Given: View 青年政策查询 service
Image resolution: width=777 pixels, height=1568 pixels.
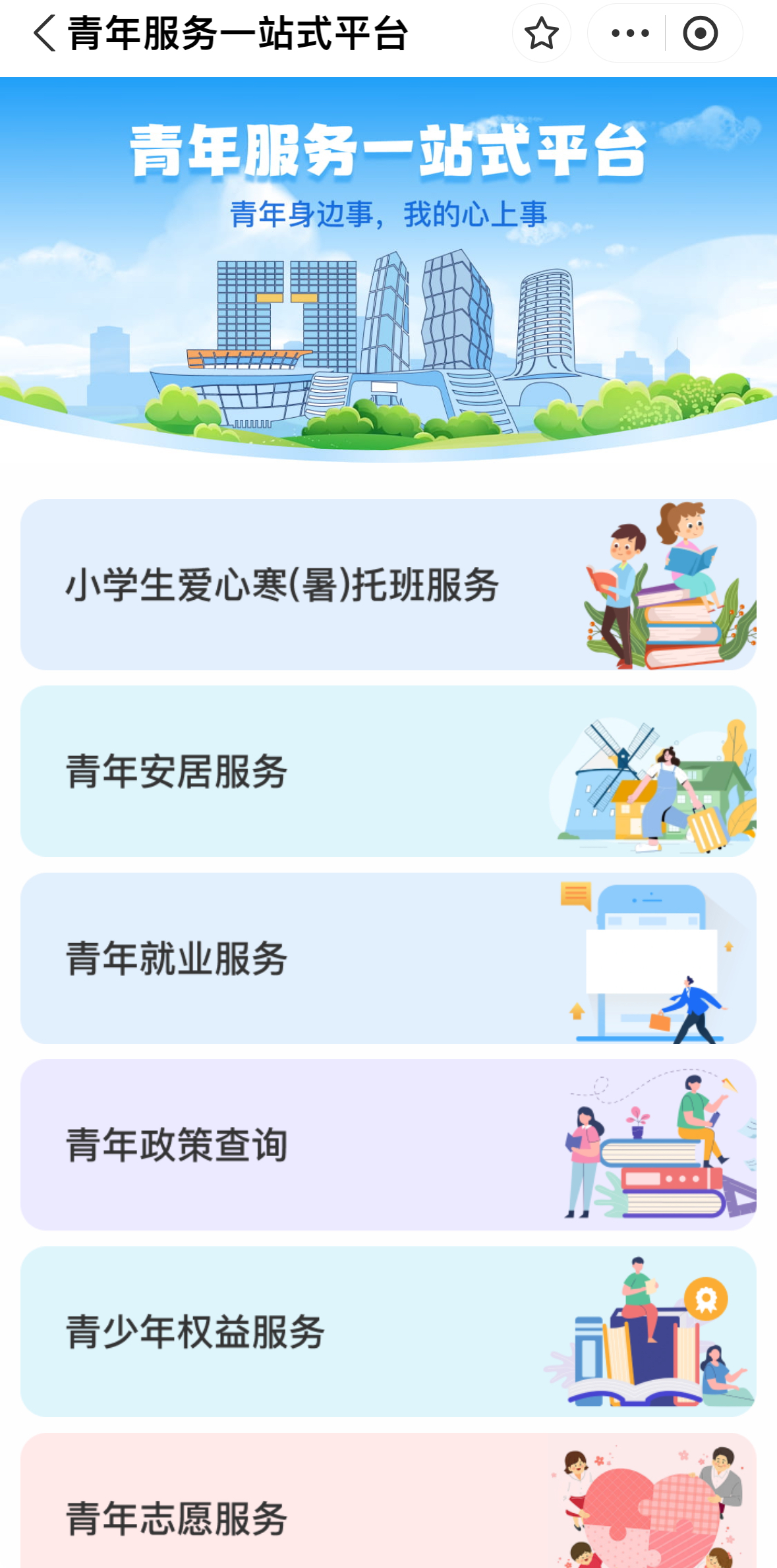Looking at the screenshot, I should coord(388,1145).
